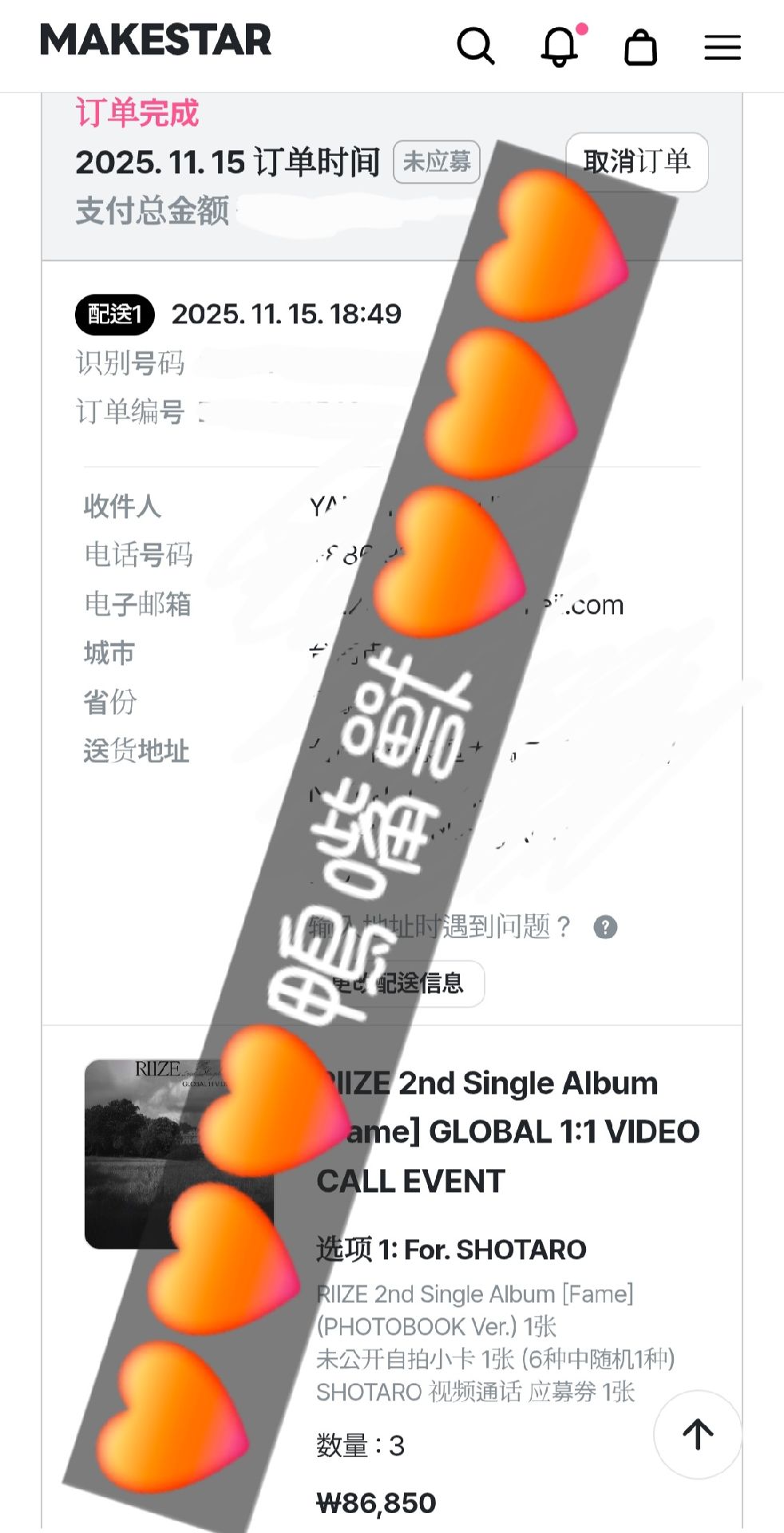Tap the 取消订单 button
The width and height of the screenshot is (784, 1533).
636,162
